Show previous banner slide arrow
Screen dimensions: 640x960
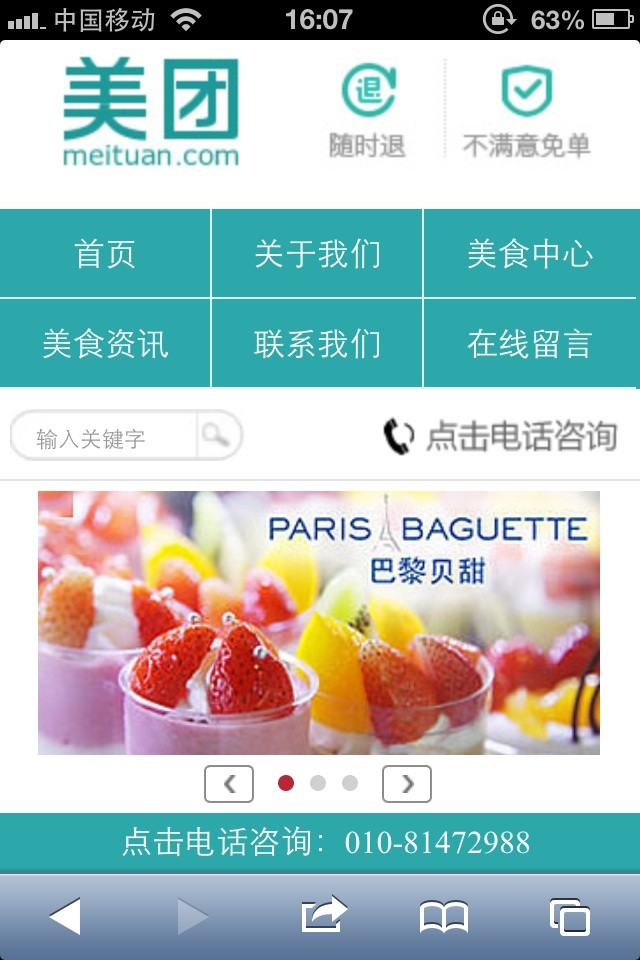pyautogui.click(x=229, y=784)
